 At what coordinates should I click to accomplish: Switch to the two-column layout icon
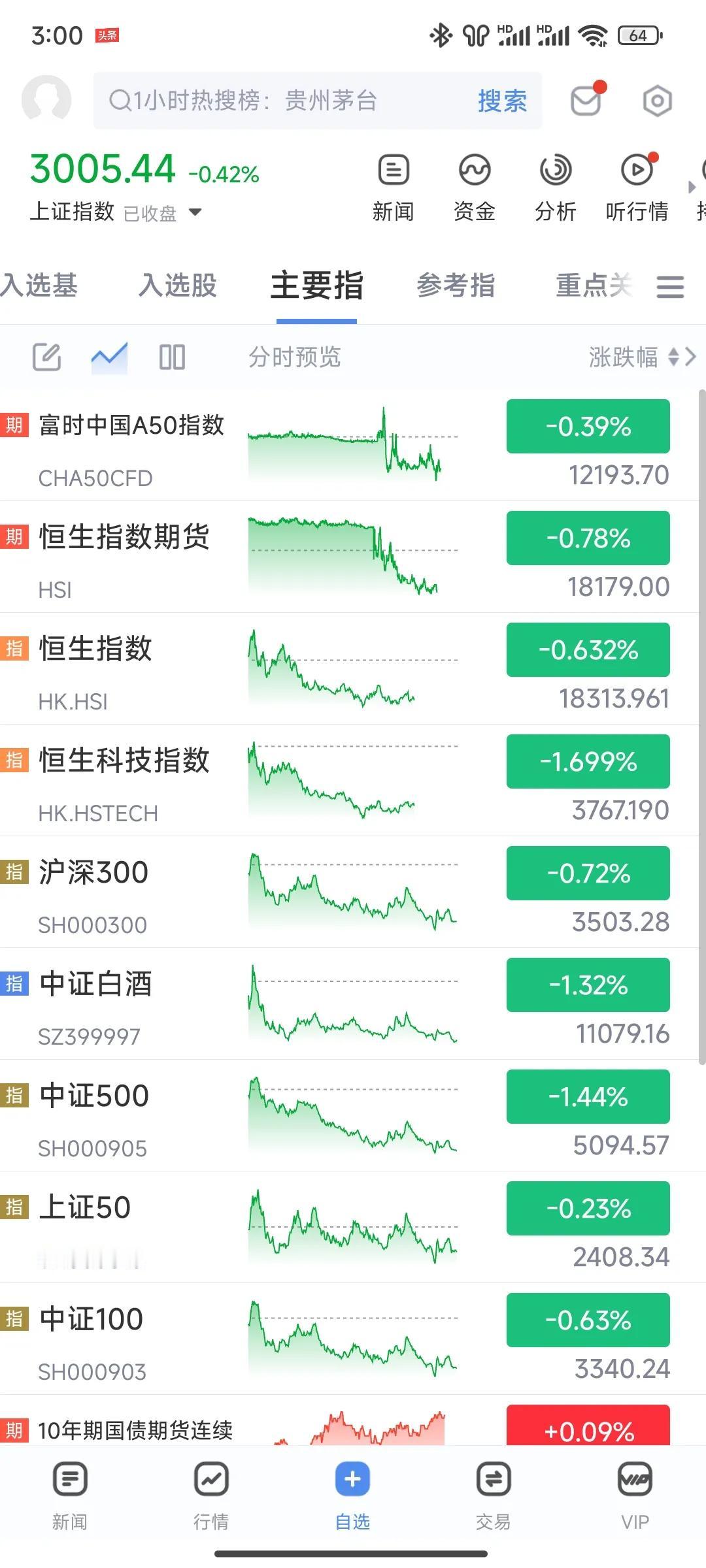(172, 357)
